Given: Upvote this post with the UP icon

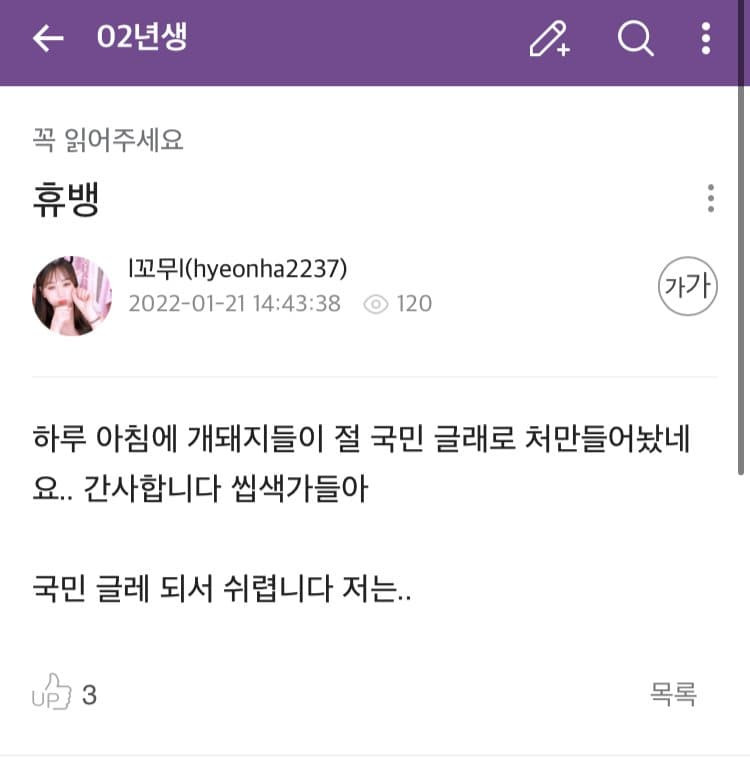Looking at the screenshot, I should 52,693.
